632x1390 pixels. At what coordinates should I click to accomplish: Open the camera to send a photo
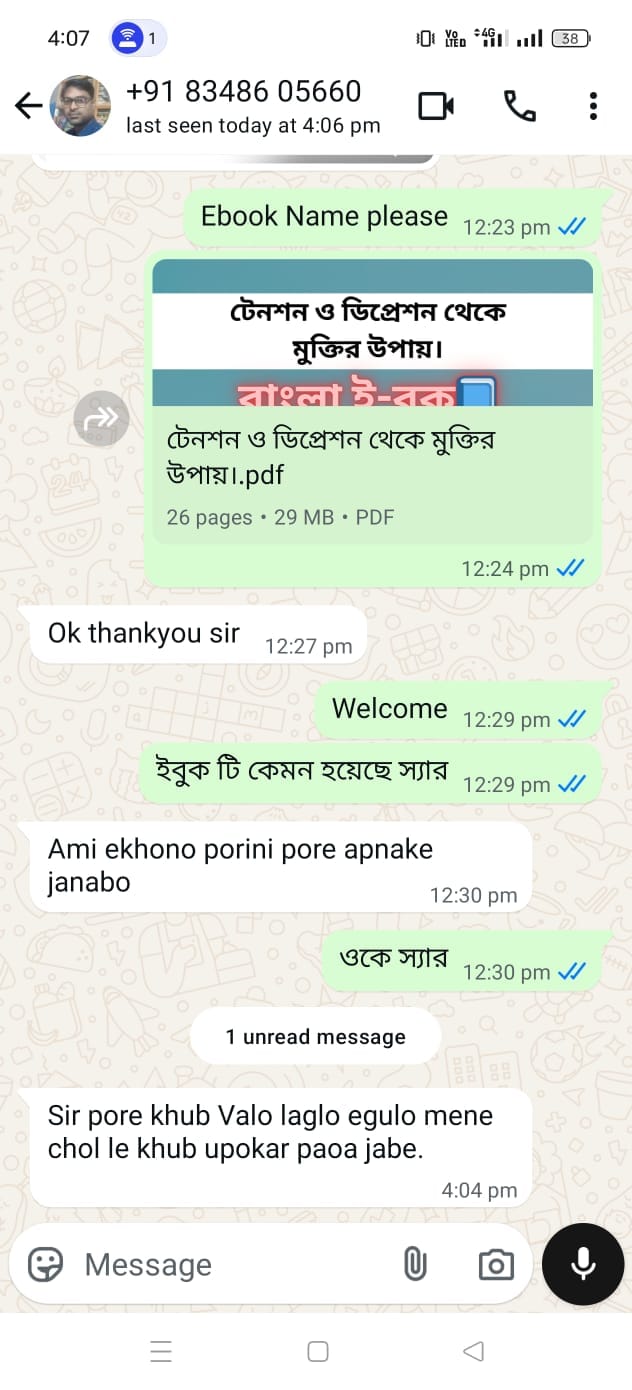tap(496, 1265)
